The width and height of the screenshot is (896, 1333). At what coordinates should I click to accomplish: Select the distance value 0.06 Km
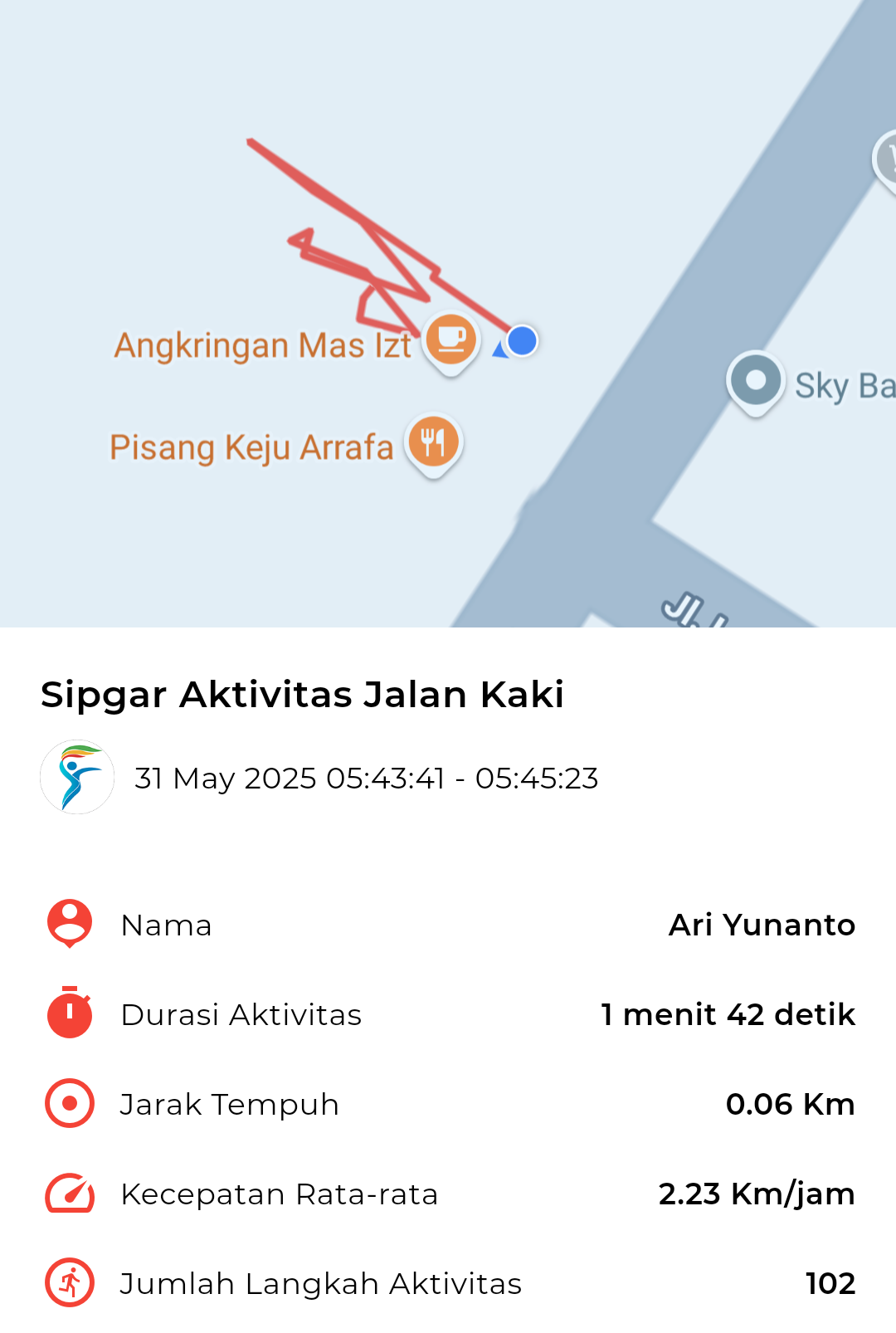coord(790,1104)
